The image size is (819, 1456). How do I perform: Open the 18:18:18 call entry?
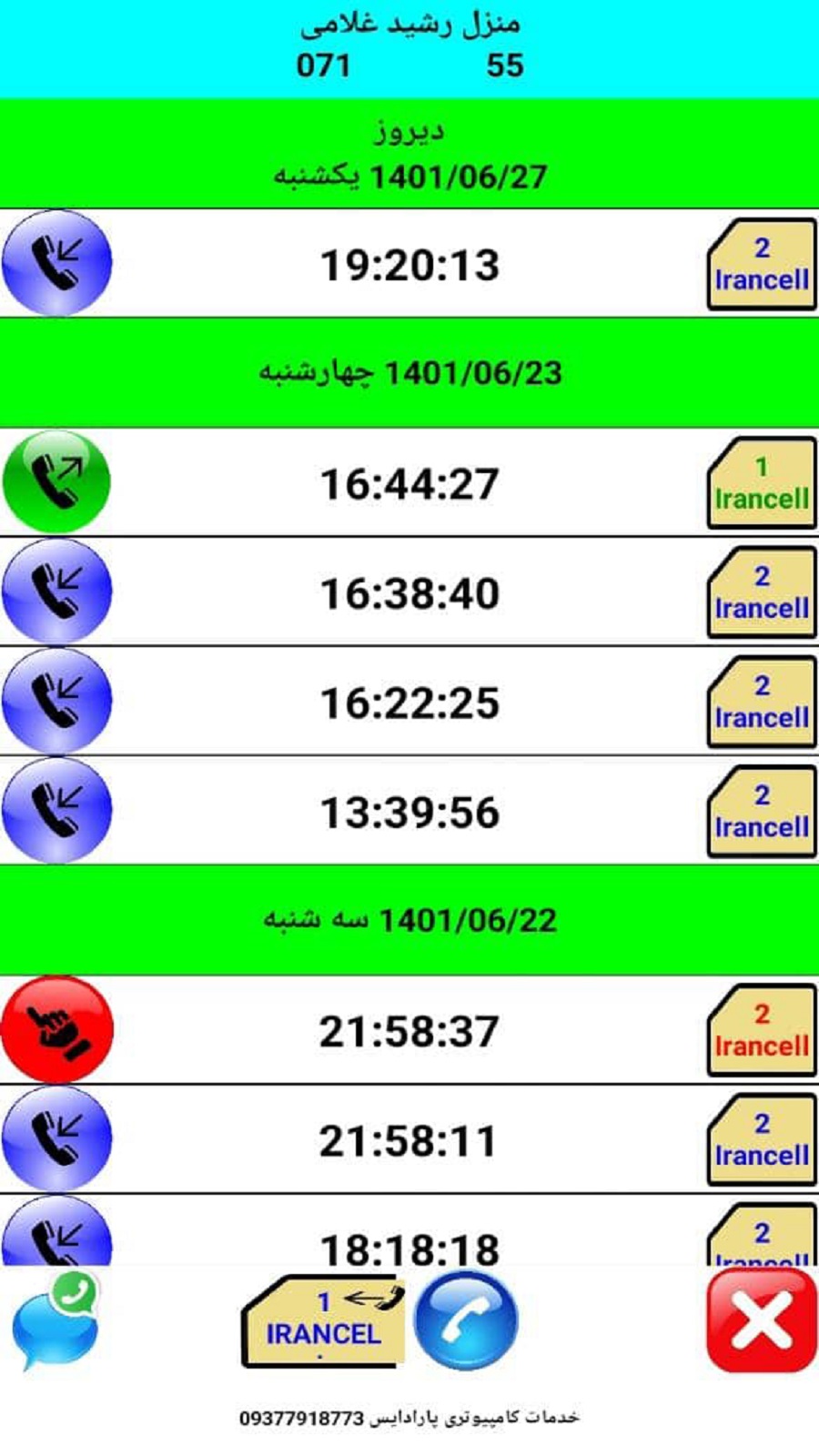409,1242
